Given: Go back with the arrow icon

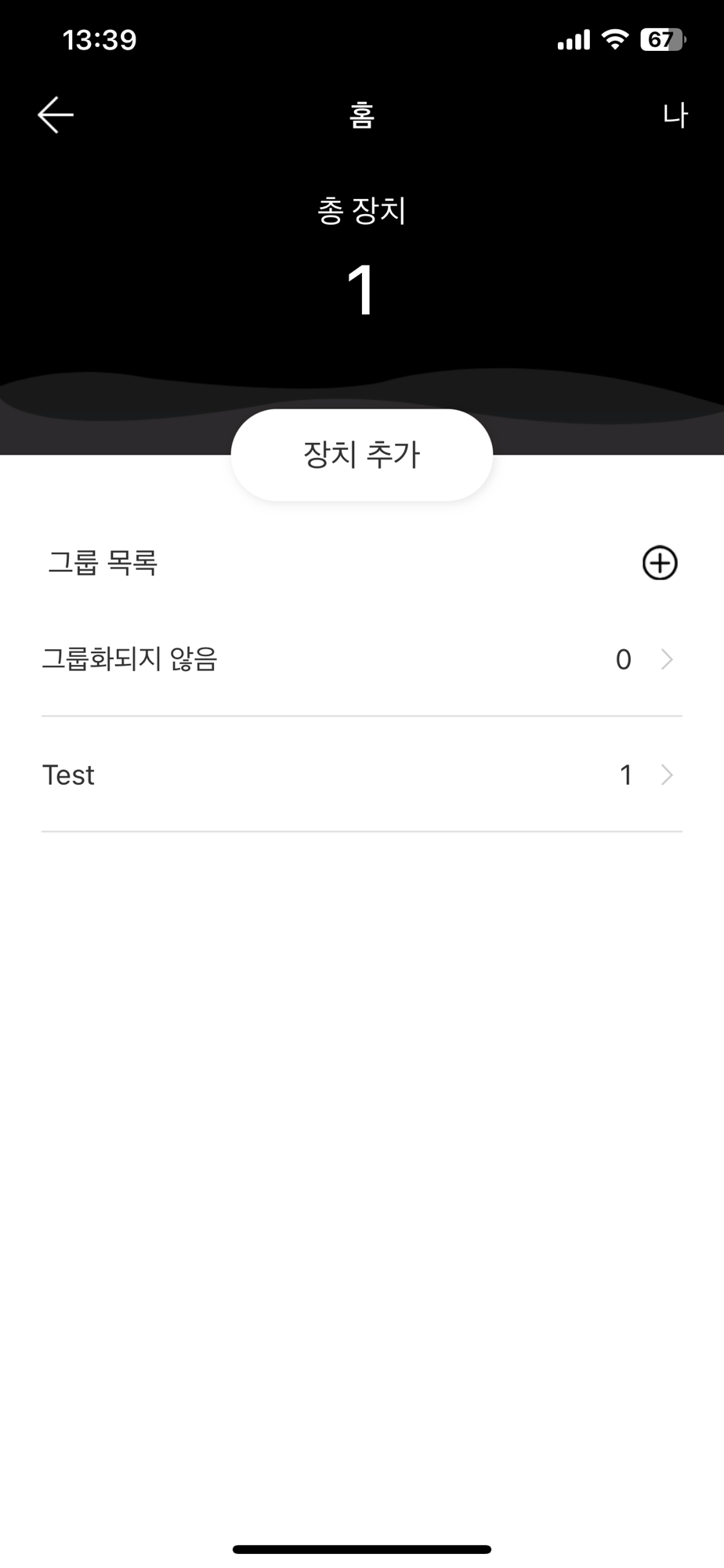Looking at the screenshot, I should (x=56, y=115).
